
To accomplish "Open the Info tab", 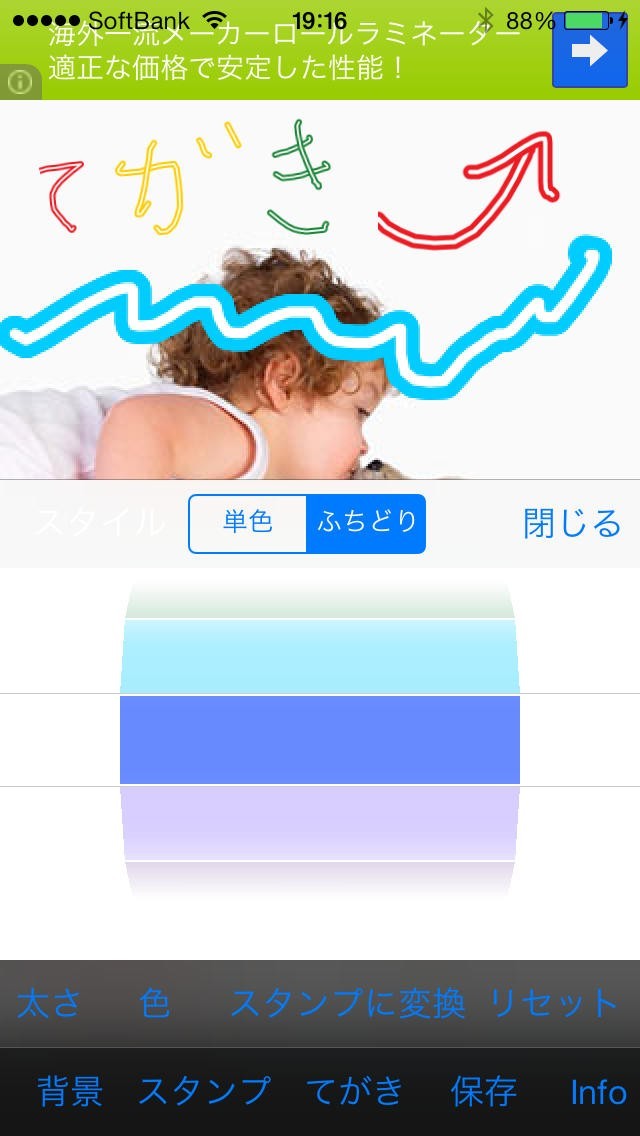I will coord(598,1091).
